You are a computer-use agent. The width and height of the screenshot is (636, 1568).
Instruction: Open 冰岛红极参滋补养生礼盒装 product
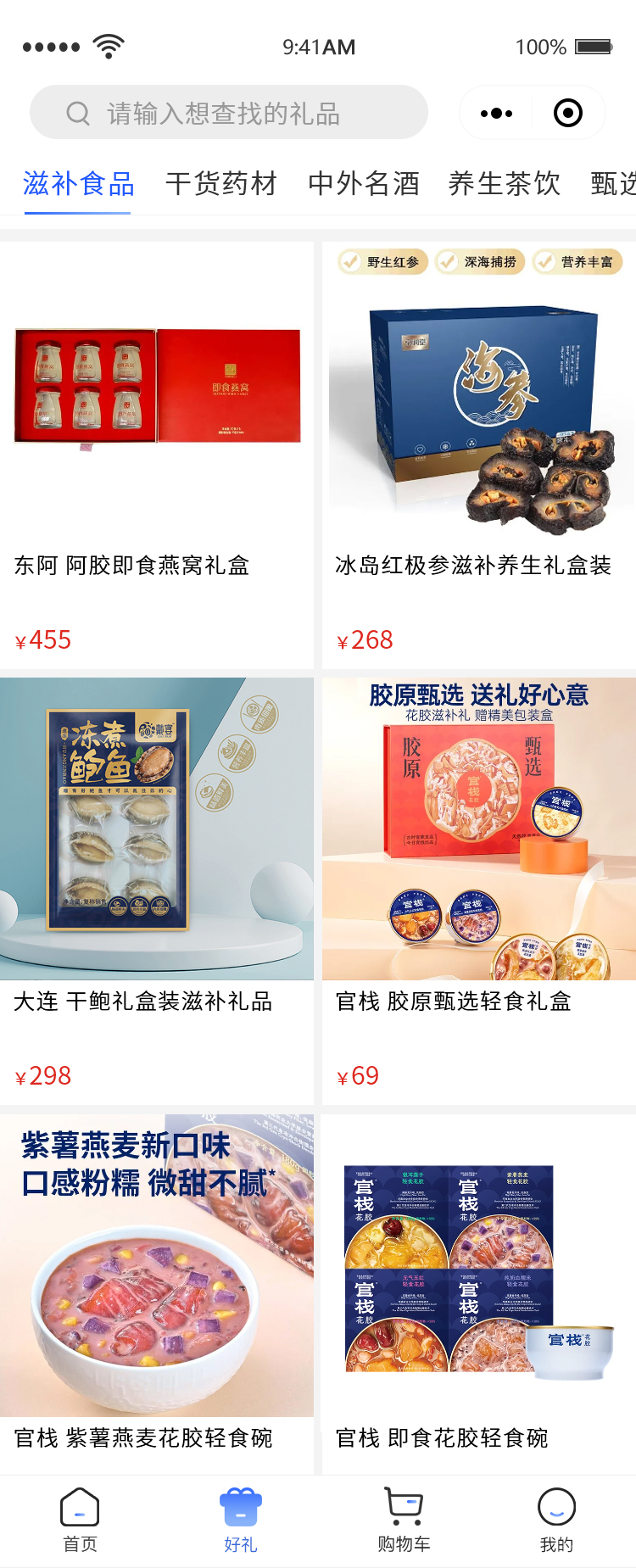tap(479, 449)
